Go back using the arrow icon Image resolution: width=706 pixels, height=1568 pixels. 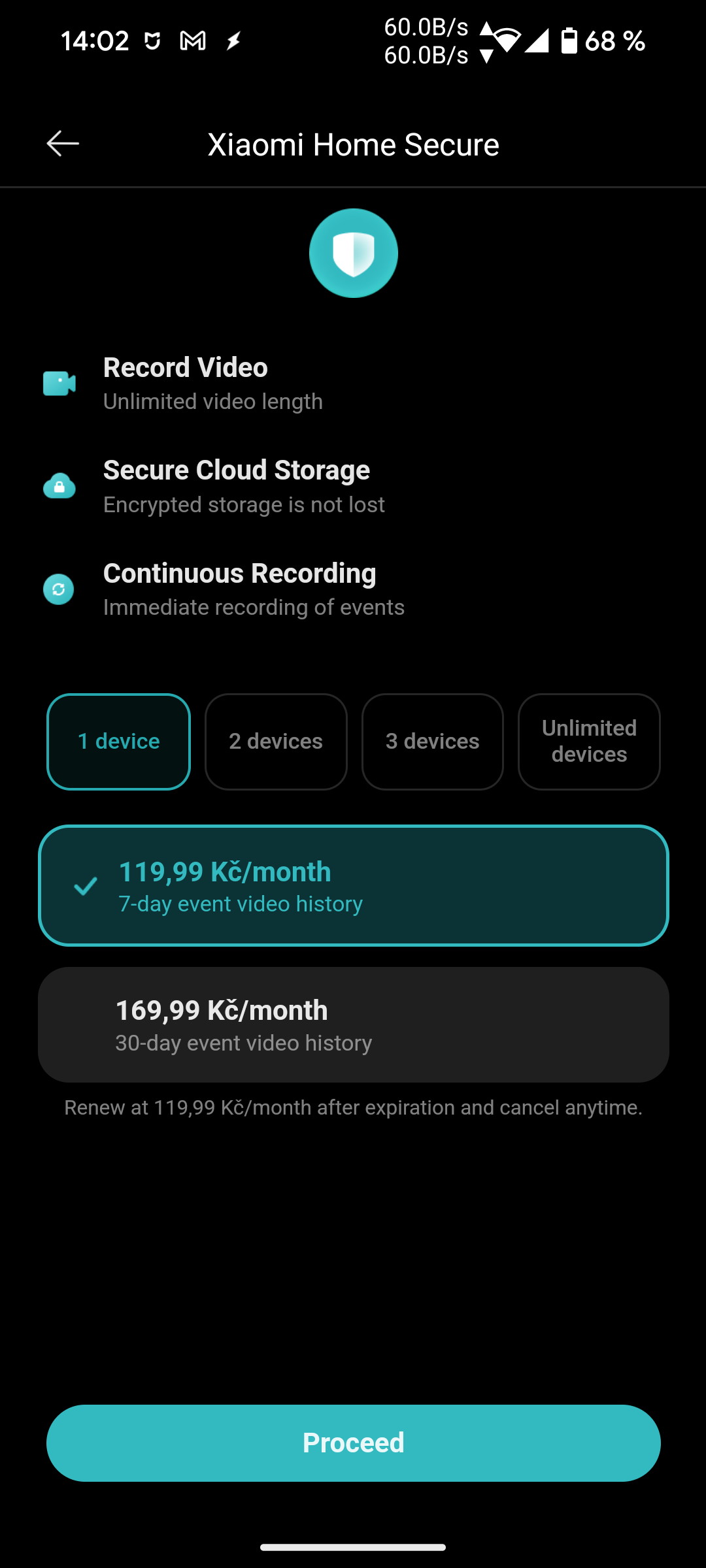pyautogui.click(x=63, y=144)
